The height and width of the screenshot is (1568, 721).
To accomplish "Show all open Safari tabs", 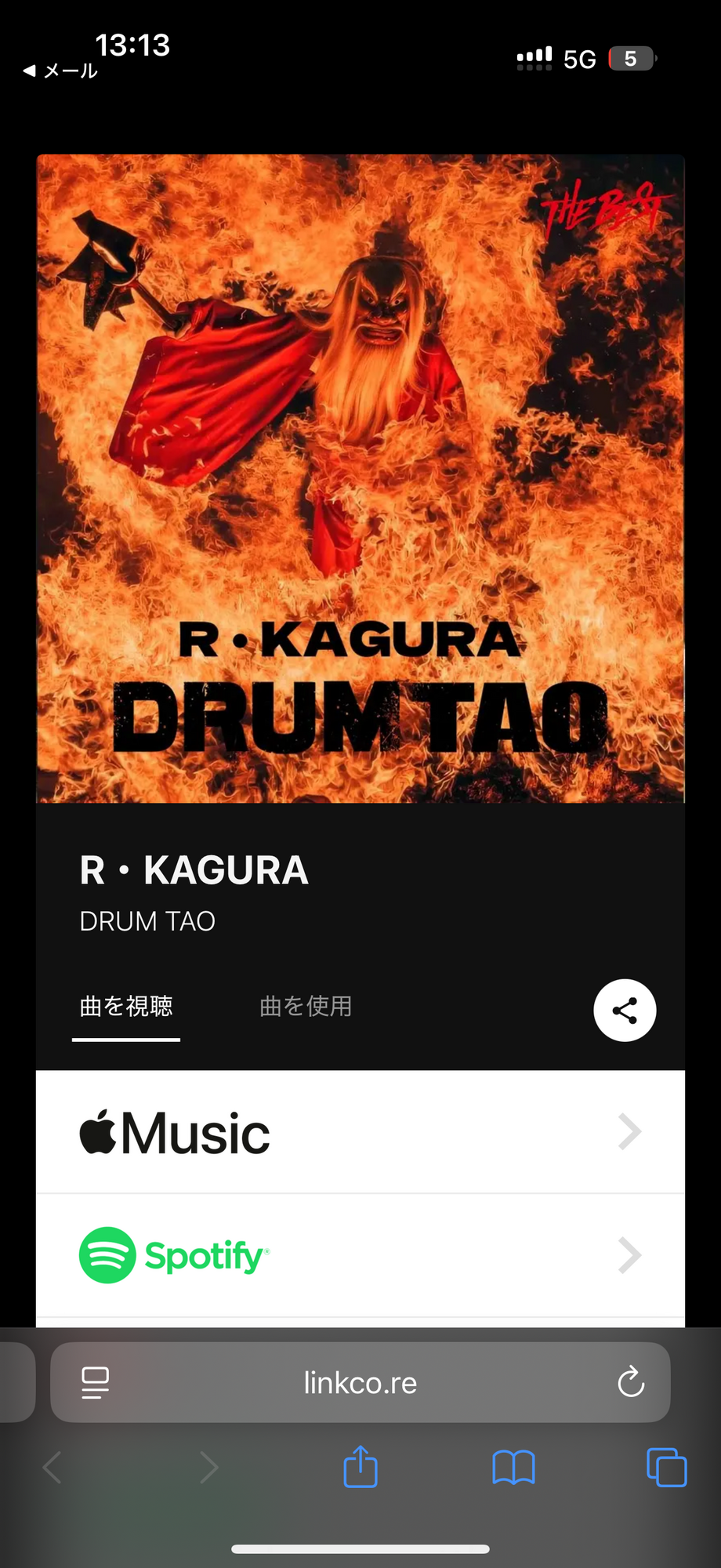I will [x=666, y=1467].
